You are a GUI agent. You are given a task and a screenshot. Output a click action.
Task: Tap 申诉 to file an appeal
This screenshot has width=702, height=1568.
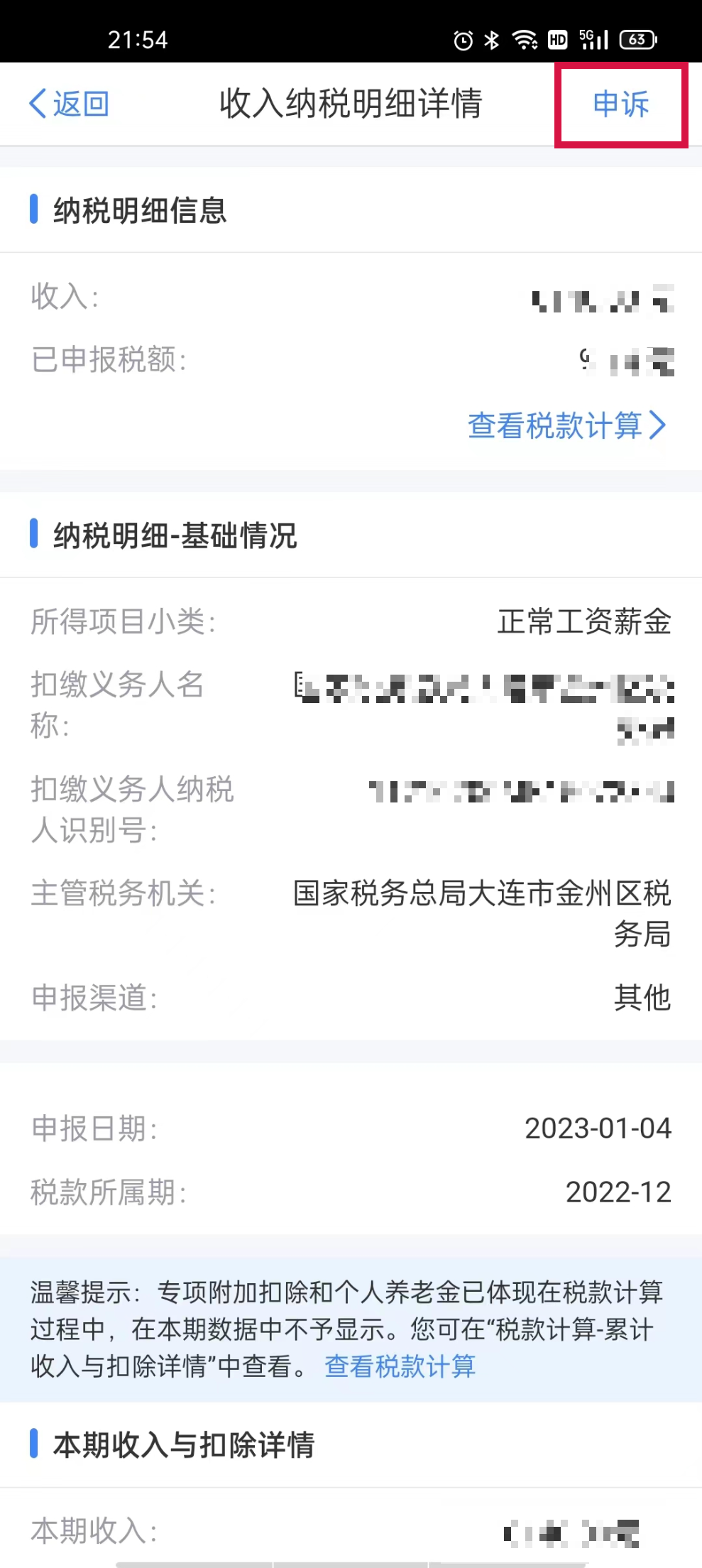(621, 104)
